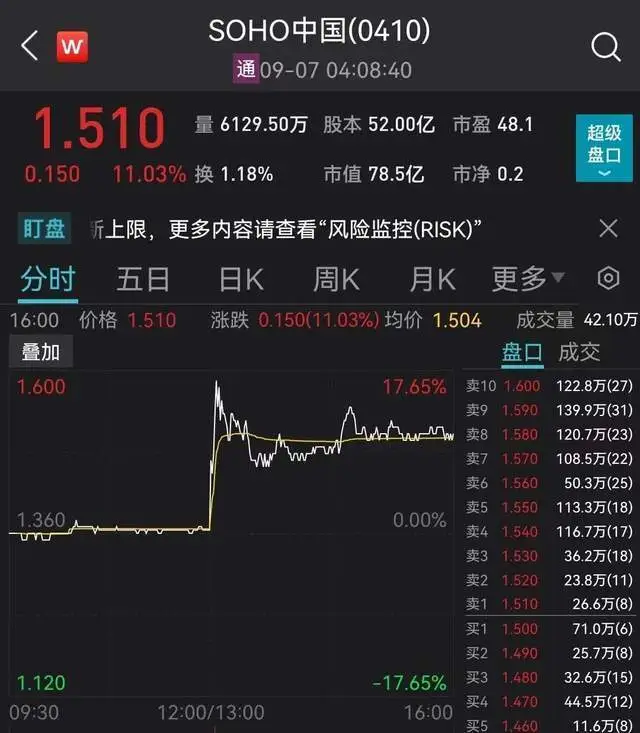Open chart settings hexagon icon
640x733 pixels.
point(607,279)
